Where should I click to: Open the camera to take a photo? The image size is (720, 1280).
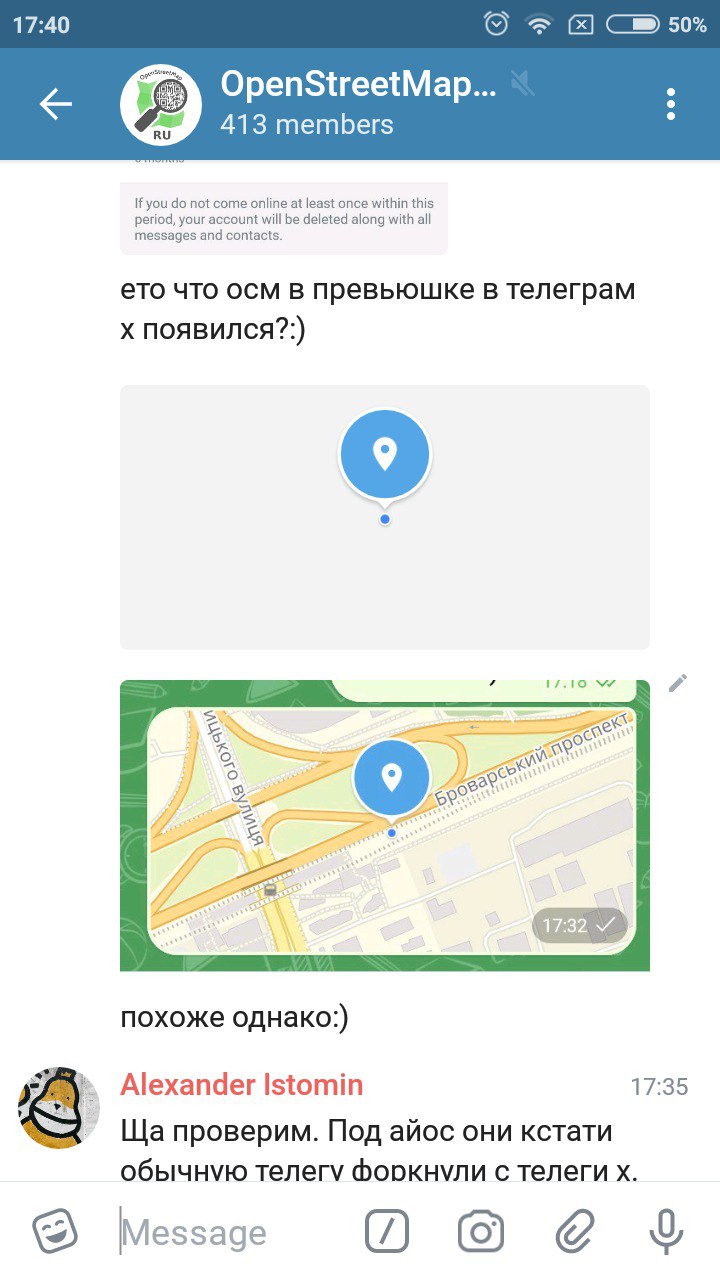pyautogui.click(x=481, y=1231)
